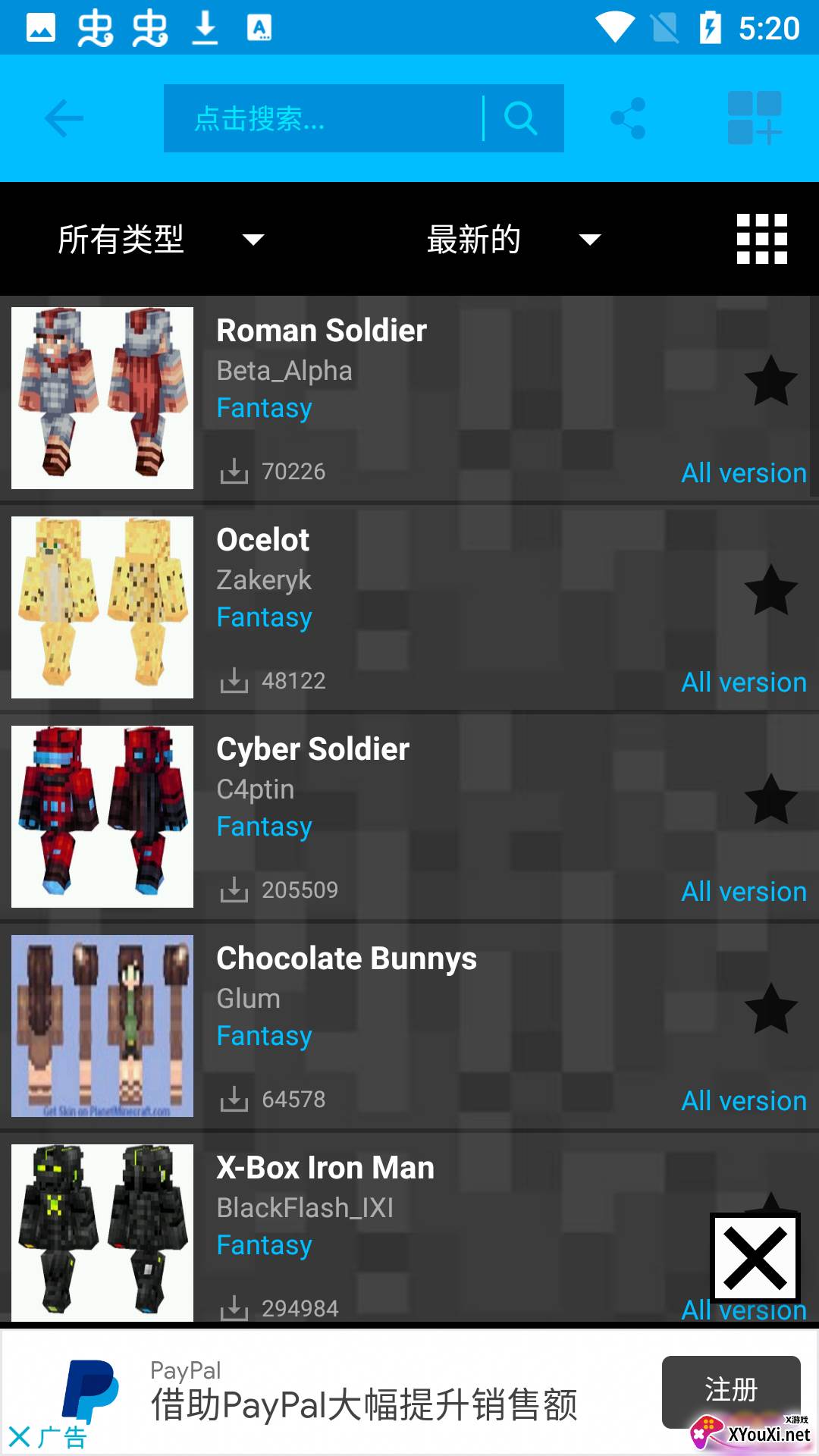Open the add-widget icon in the toolbar
Screen dimensions: 819x1456
(x=754, y=118)
